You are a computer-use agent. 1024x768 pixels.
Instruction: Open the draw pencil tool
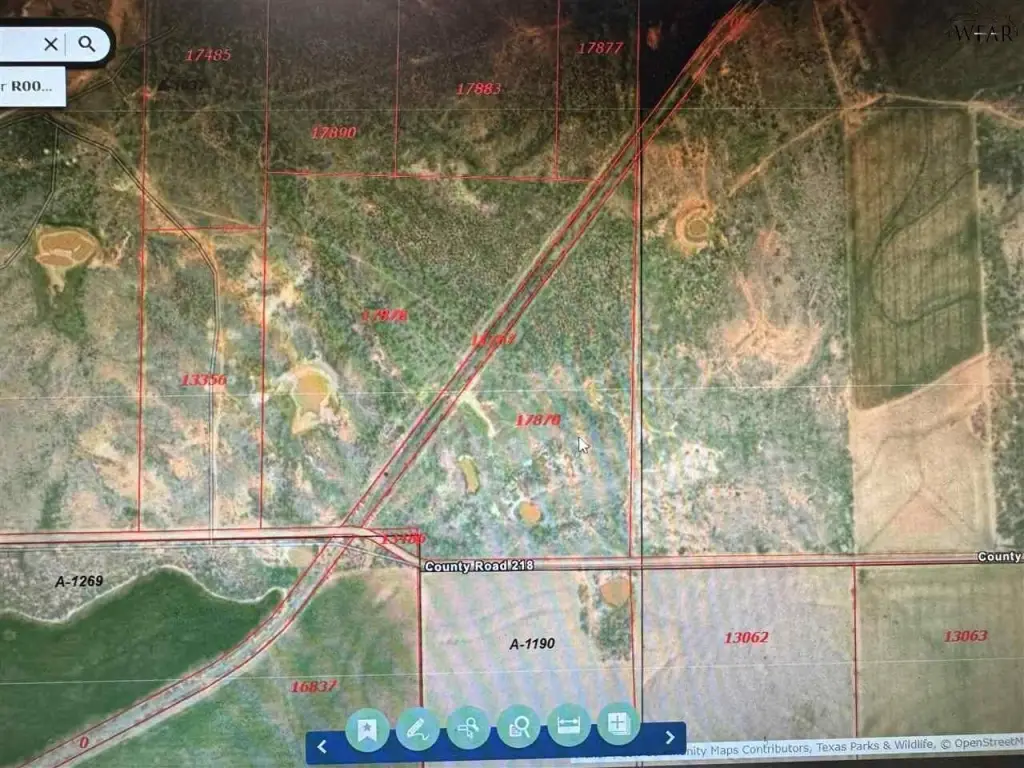(417, 728)
